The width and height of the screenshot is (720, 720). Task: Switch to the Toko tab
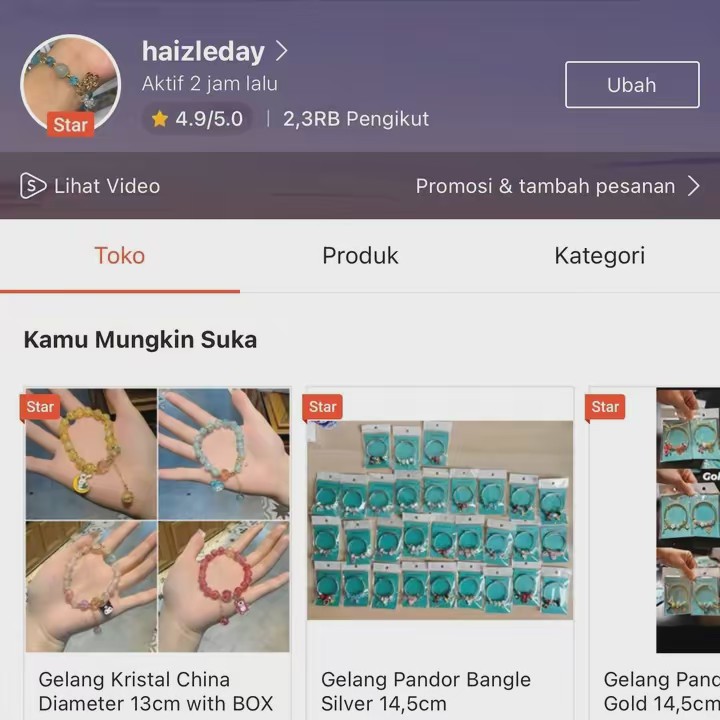click(x=120, y=256)
